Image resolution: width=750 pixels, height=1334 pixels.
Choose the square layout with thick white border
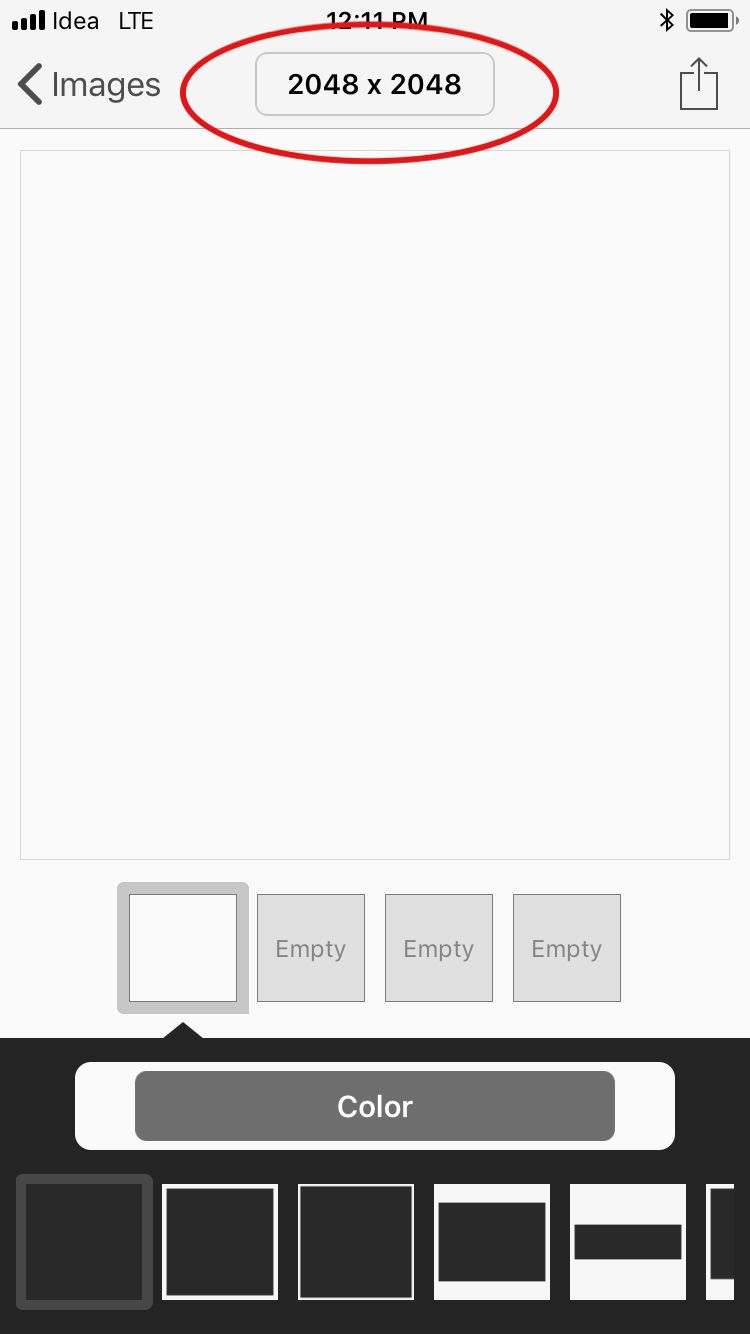click(220, 1241)
